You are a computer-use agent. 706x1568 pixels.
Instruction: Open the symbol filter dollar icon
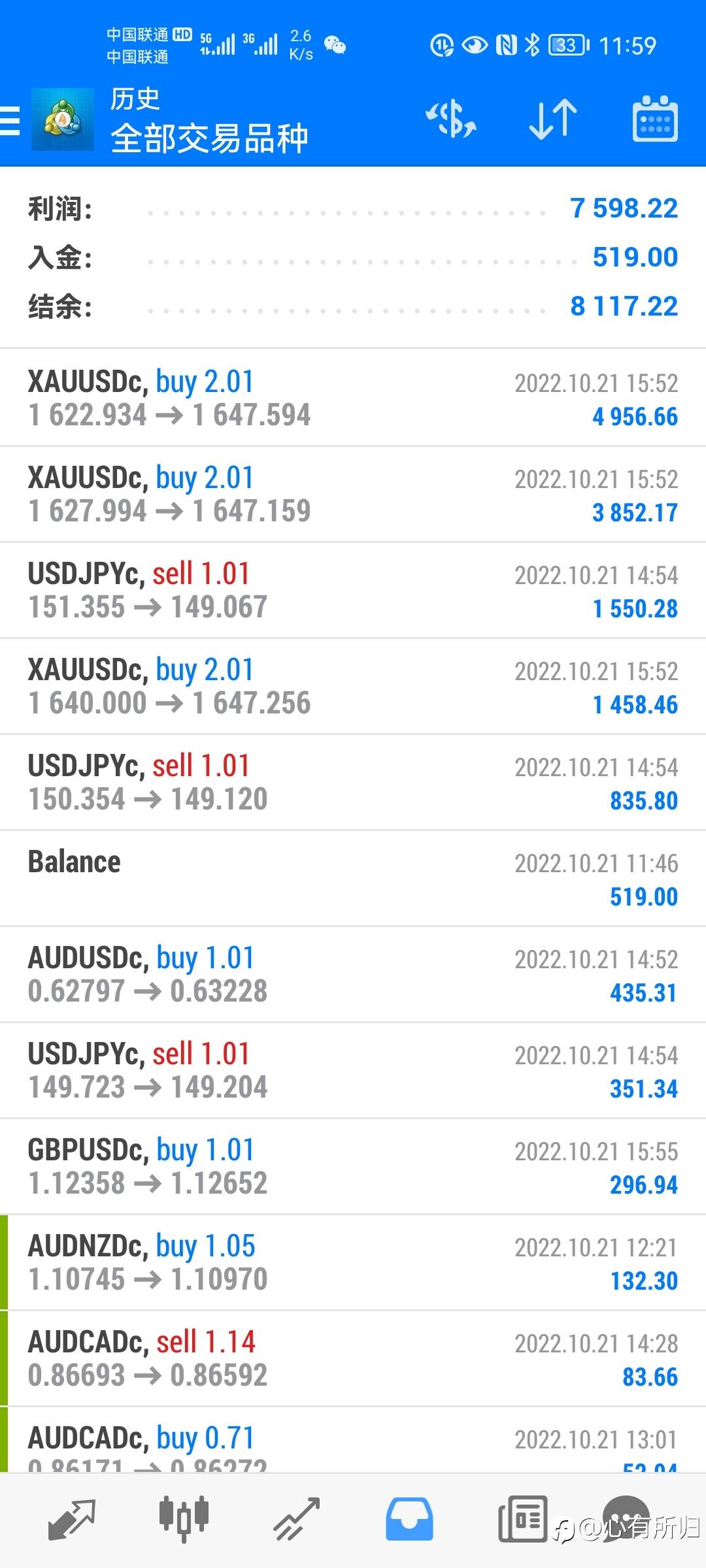click(451, 120)
